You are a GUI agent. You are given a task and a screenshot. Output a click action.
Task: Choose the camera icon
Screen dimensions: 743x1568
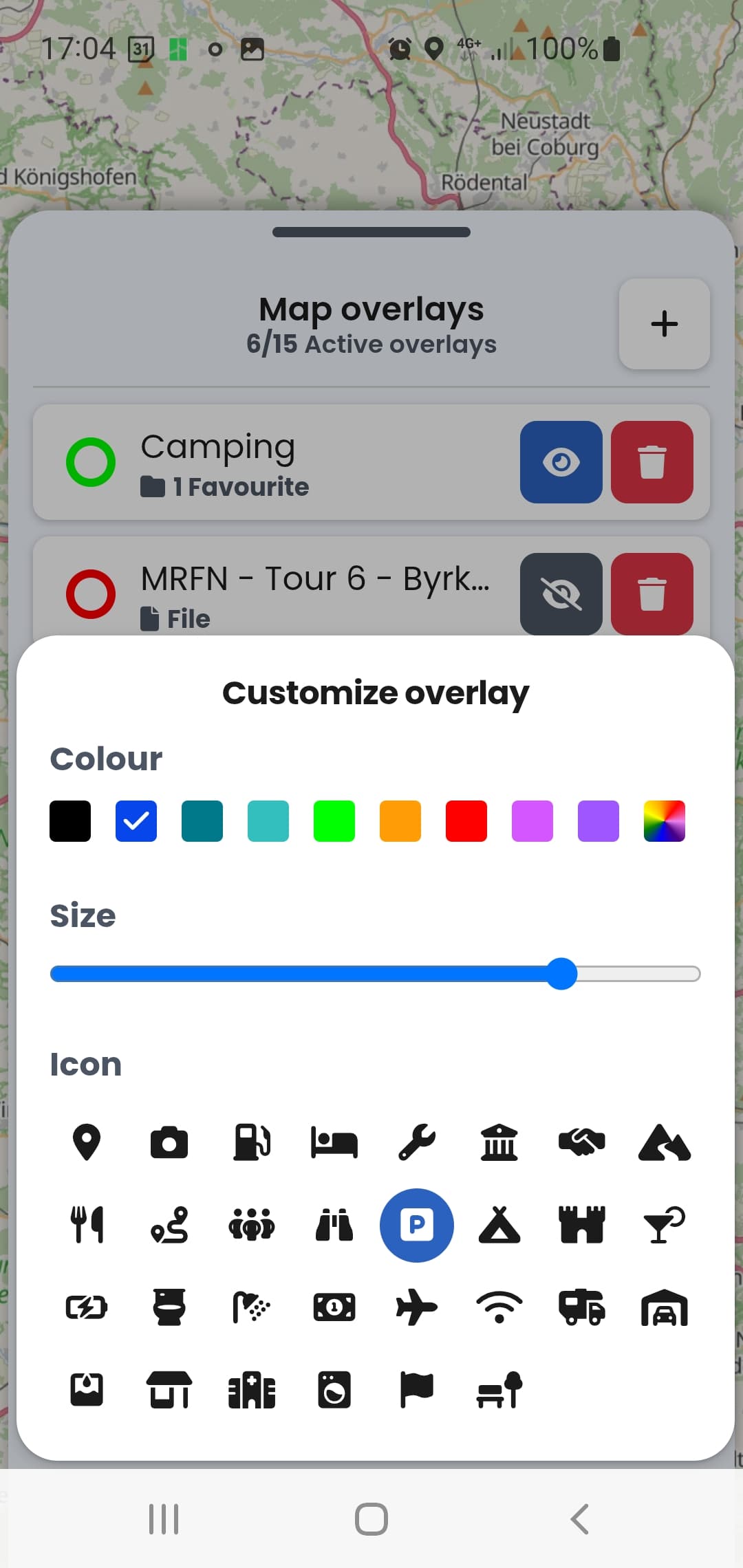[169, 1143]
